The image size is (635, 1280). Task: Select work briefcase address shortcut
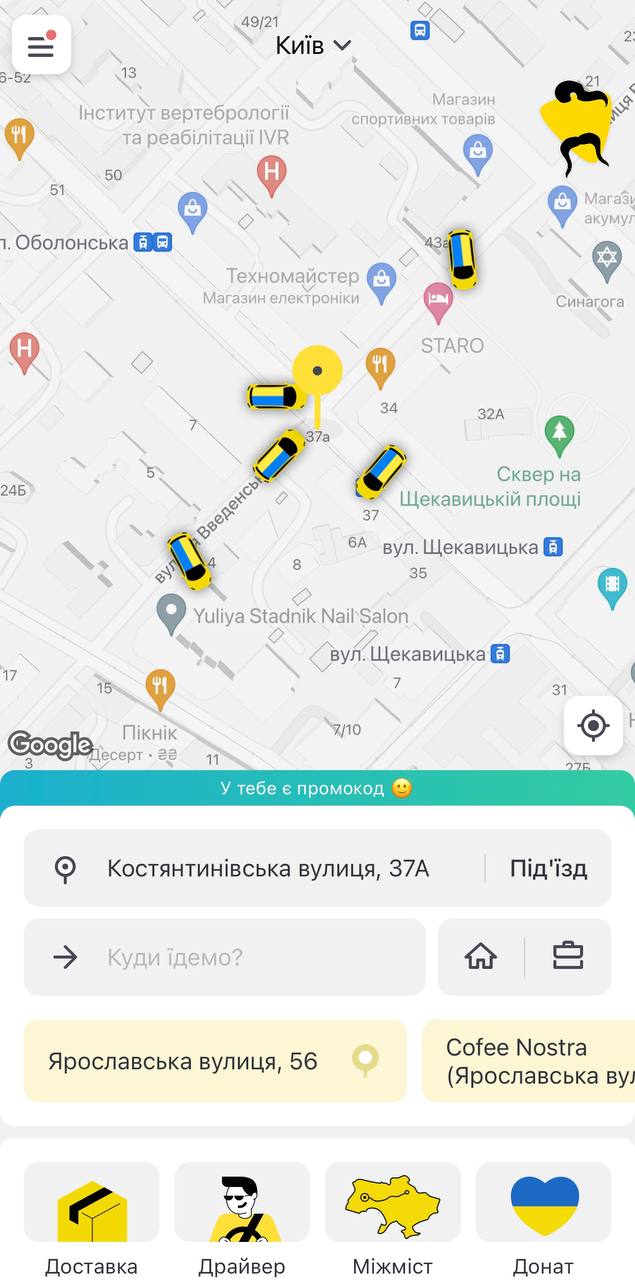point(568,957)
